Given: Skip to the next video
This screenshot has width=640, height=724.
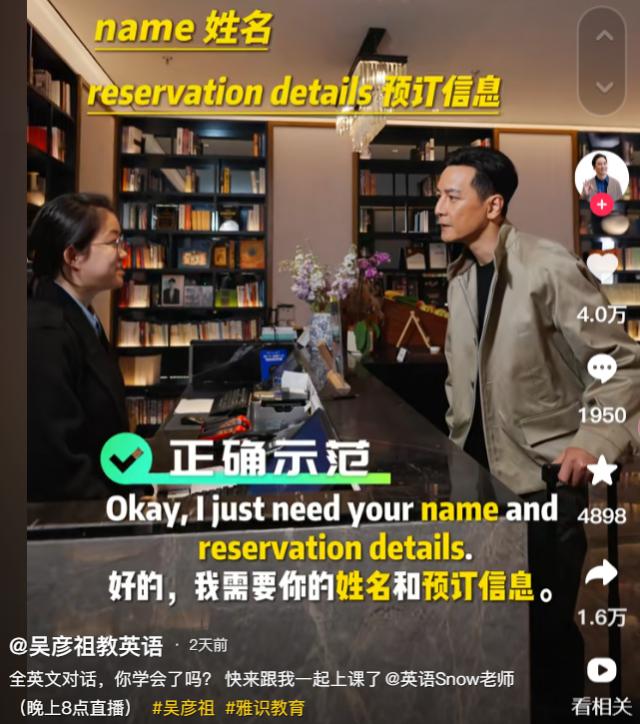Looking at the screenshot, I should [x=603, y=85].
